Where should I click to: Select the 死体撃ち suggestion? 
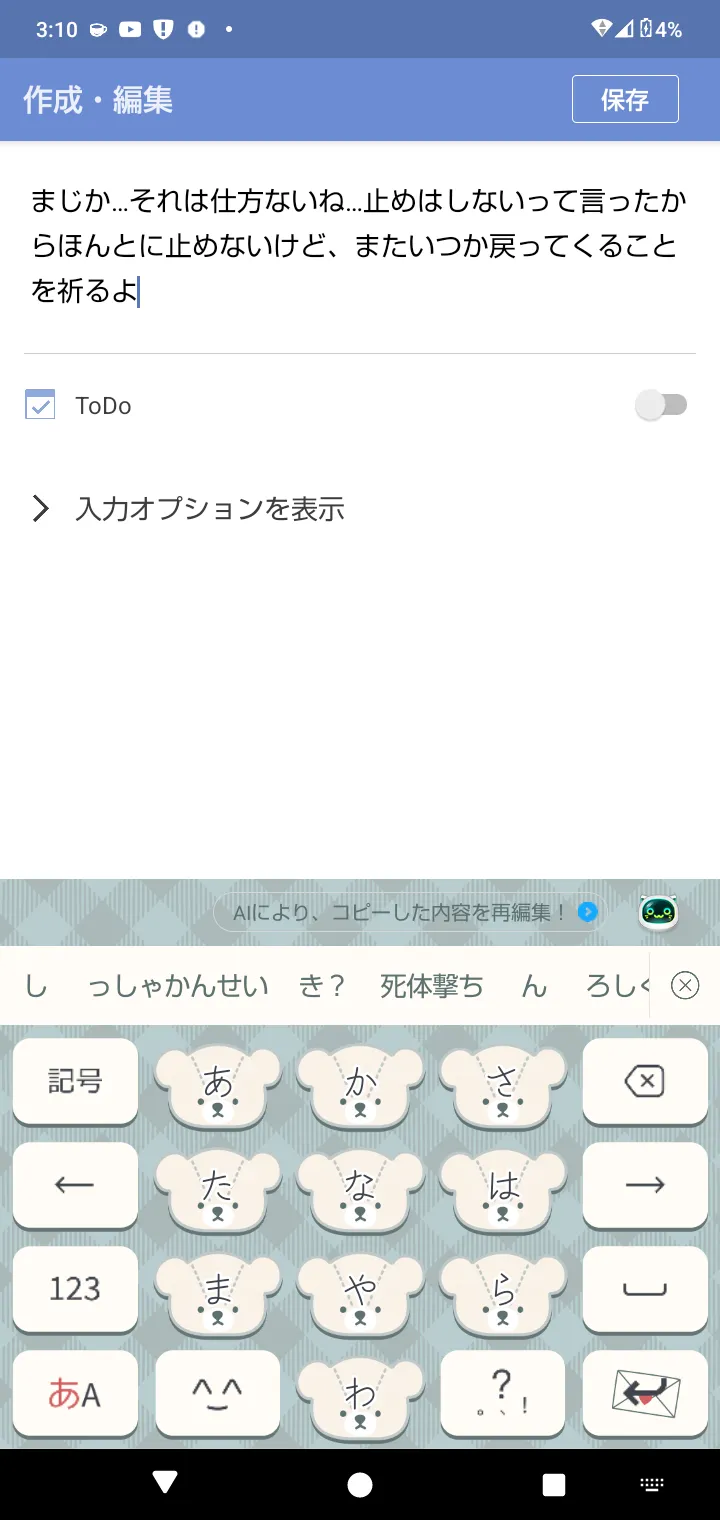click(432, 986)
